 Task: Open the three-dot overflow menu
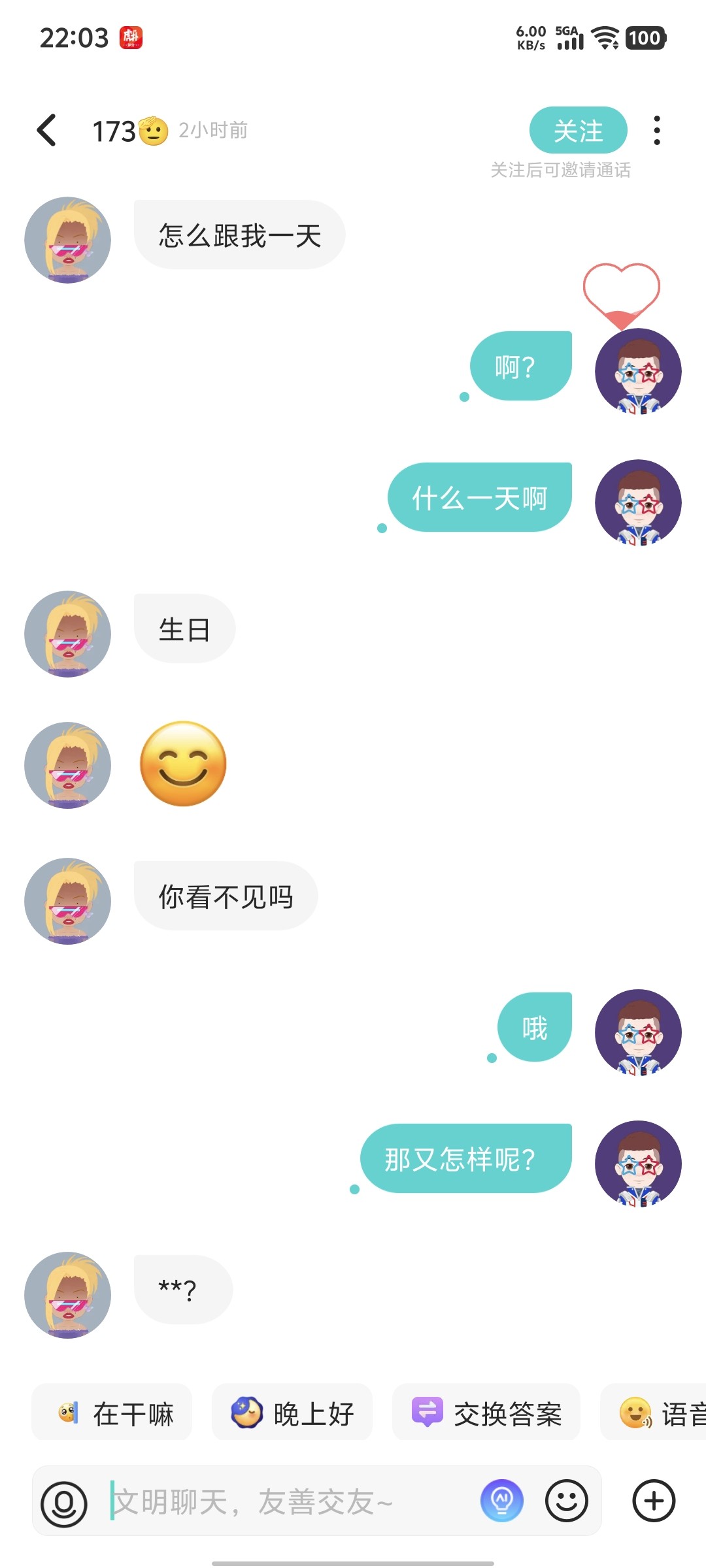click(x=657, y=130)
